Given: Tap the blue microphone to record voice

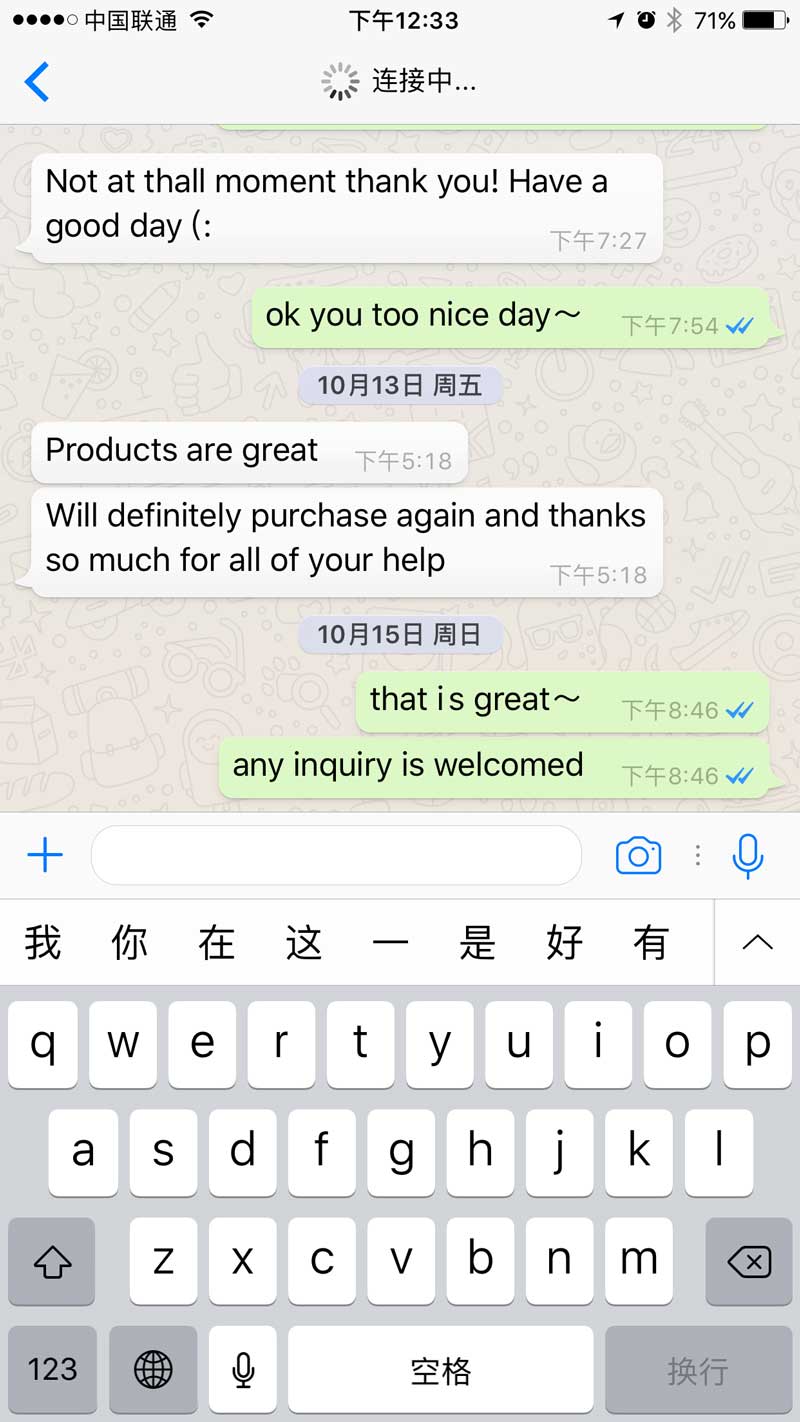Looking at the screenshot, I should click(x=748, y=856).
